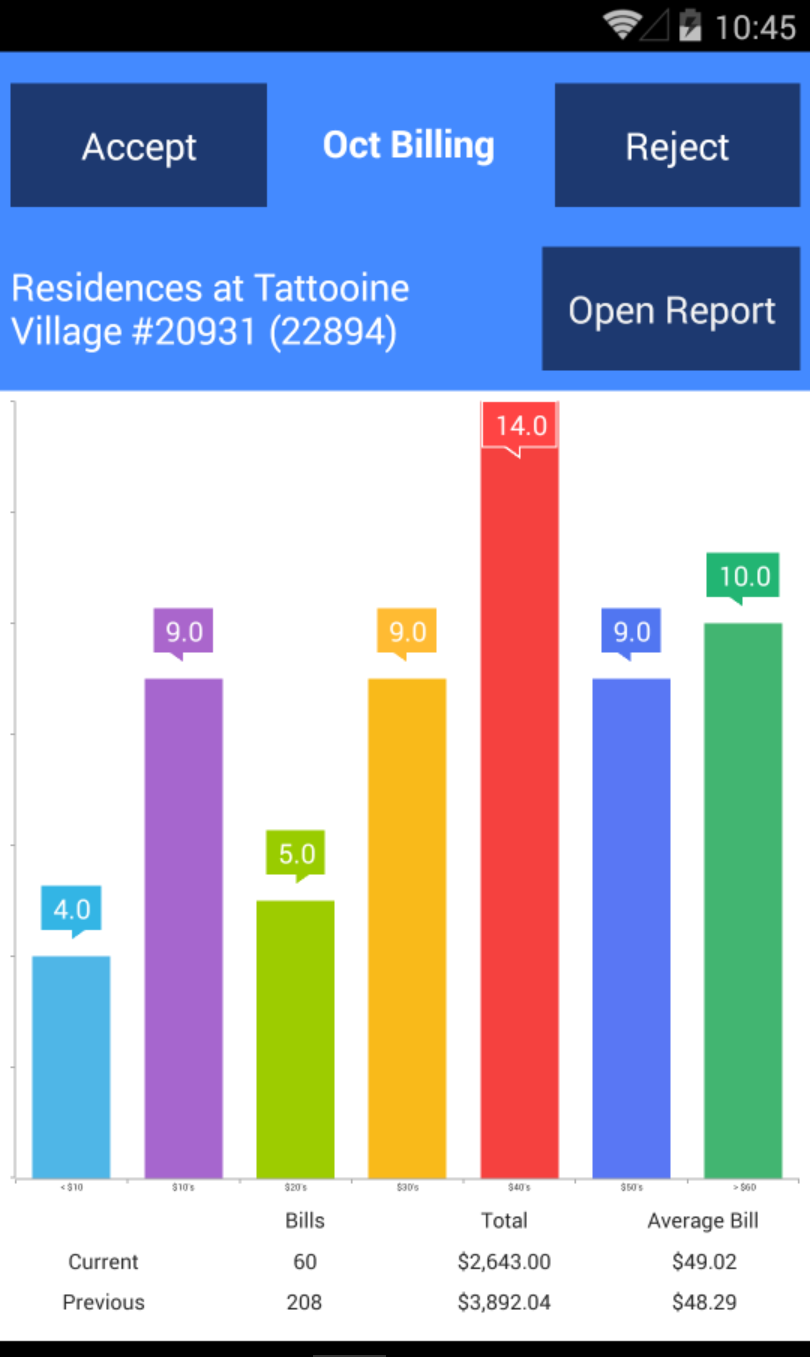
Task: Open Report for Tattooine Village
Action: pyautogui.click(x=671, y=310)
